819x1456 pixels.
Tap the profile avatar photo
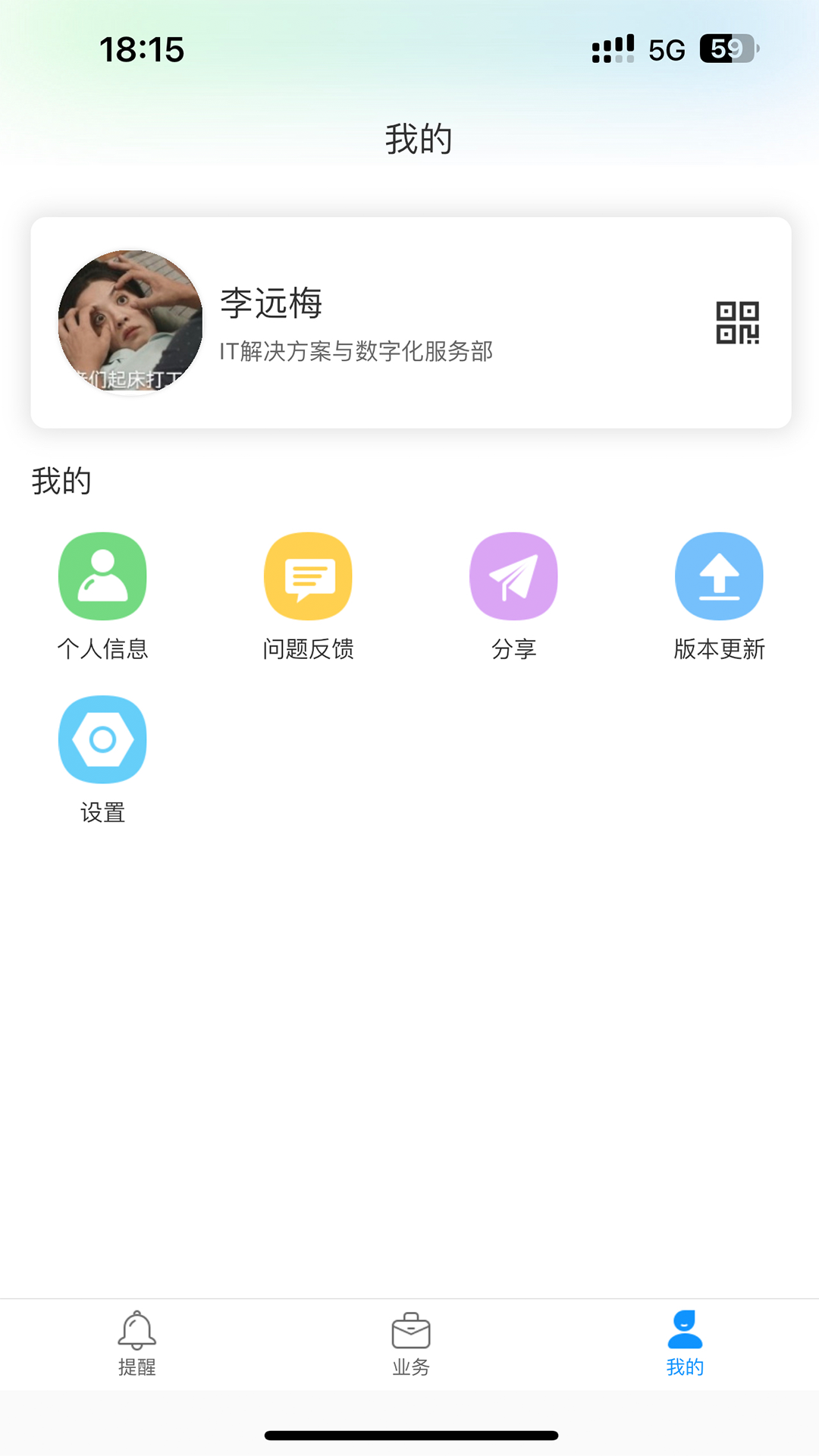tap(130, 323)
